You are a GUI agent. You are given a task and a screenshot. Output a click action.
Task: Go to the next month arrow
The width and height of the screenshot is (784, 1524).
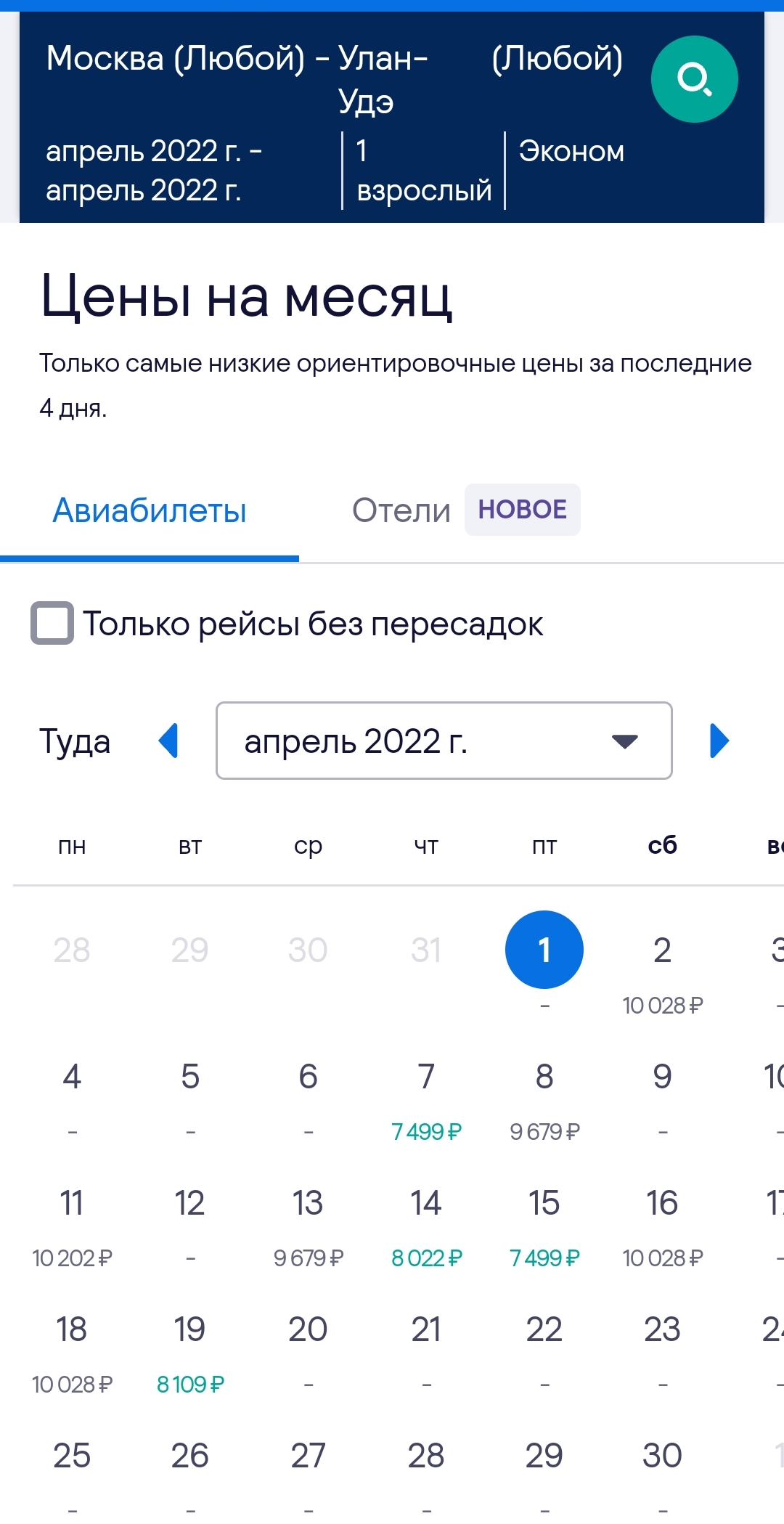(719, 741)
